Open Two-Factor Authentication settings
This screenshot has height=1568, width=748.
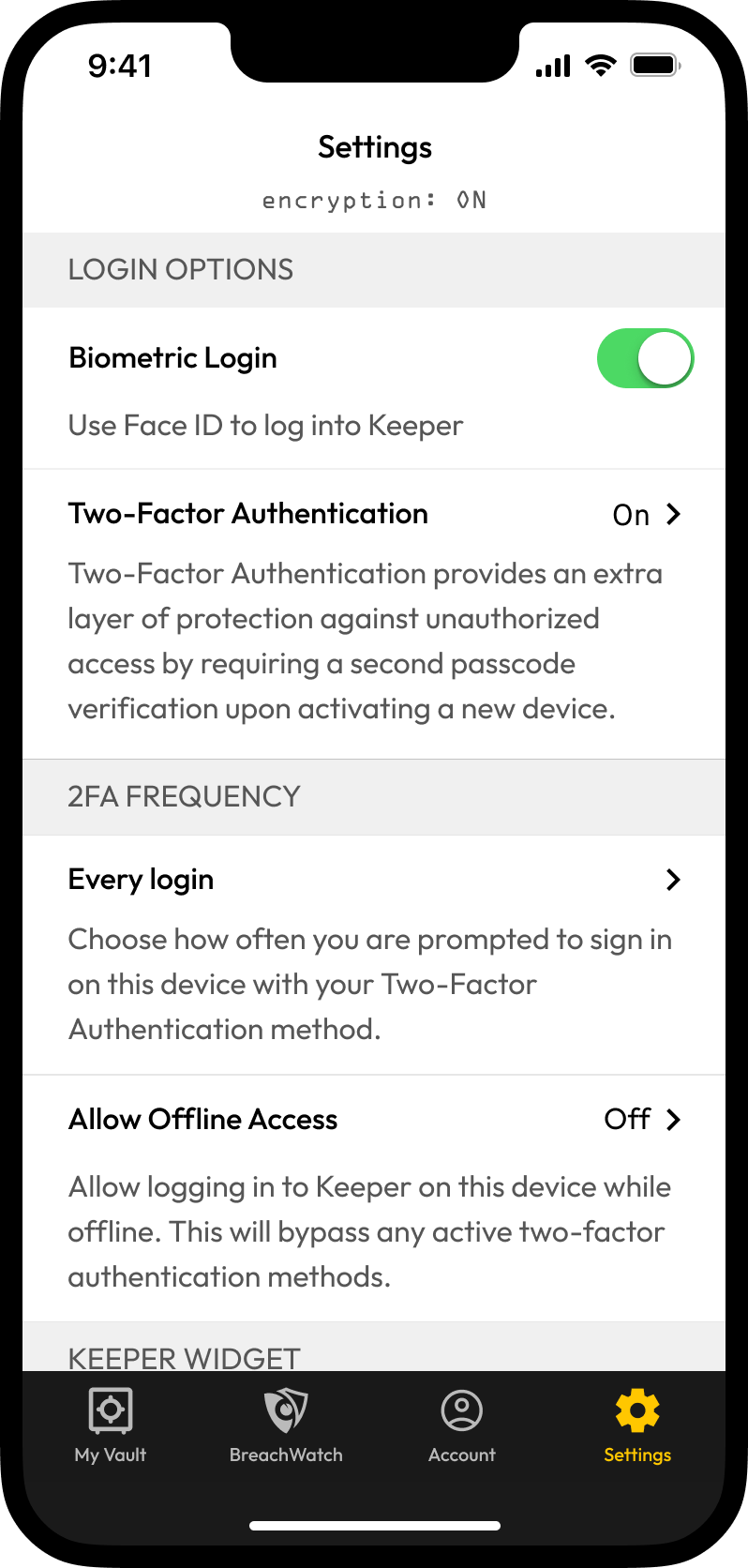[373, 515]
